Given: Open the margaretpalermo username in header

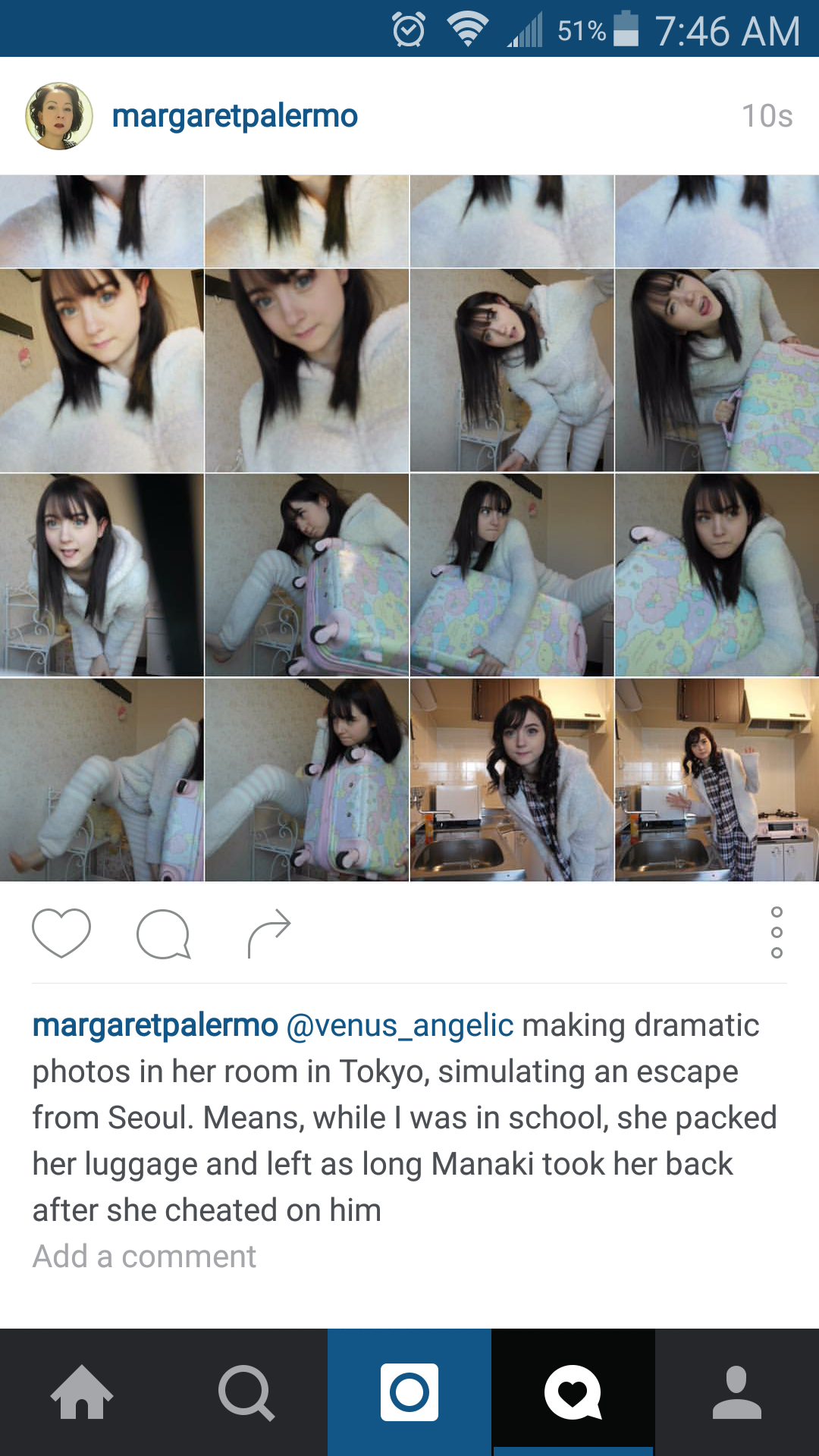Looking at the screenshot, I should point(234,116).
